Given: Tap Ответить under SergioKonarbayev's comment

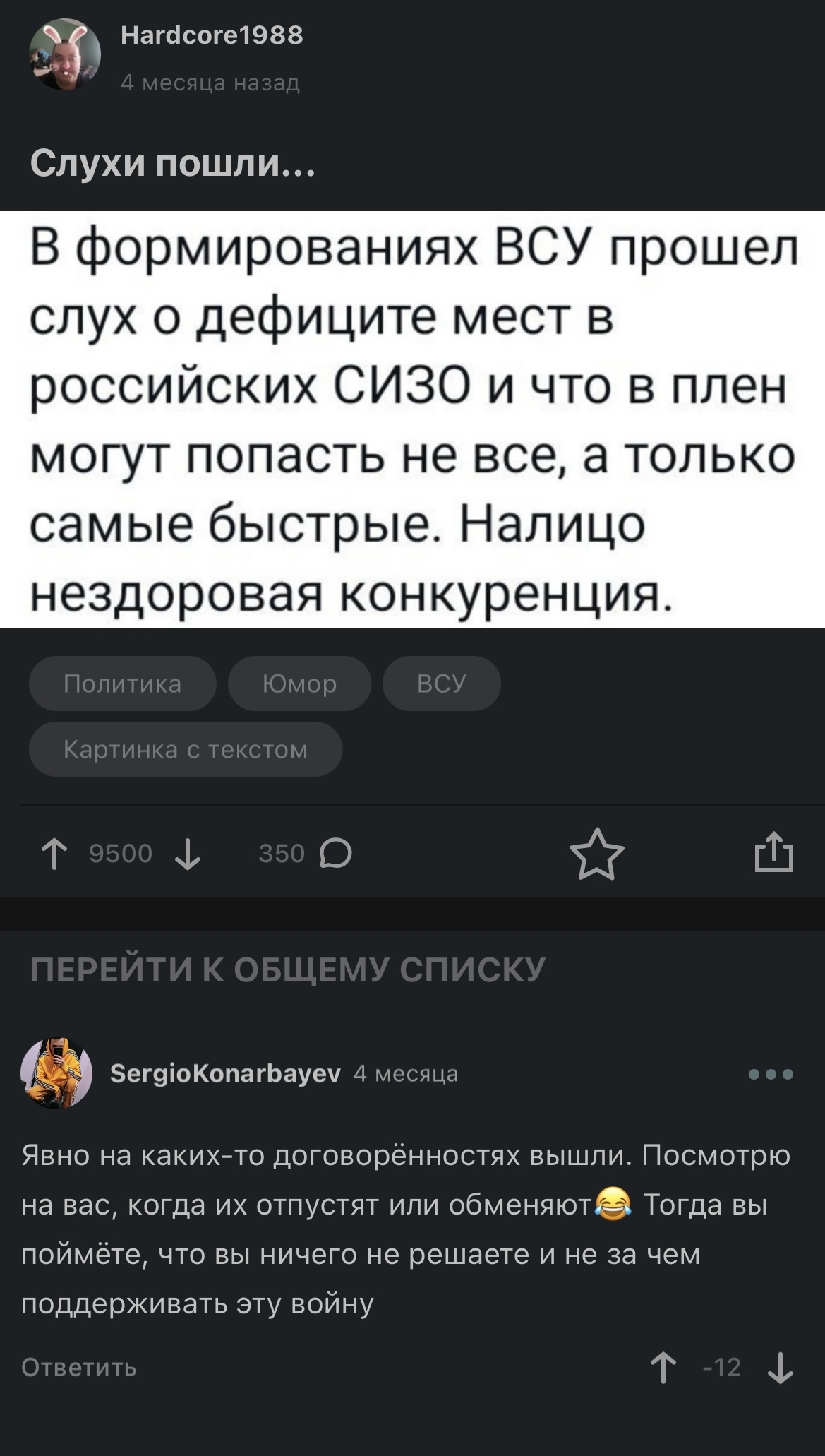Looking at the screenshot, I should [x=79, y=1368].
